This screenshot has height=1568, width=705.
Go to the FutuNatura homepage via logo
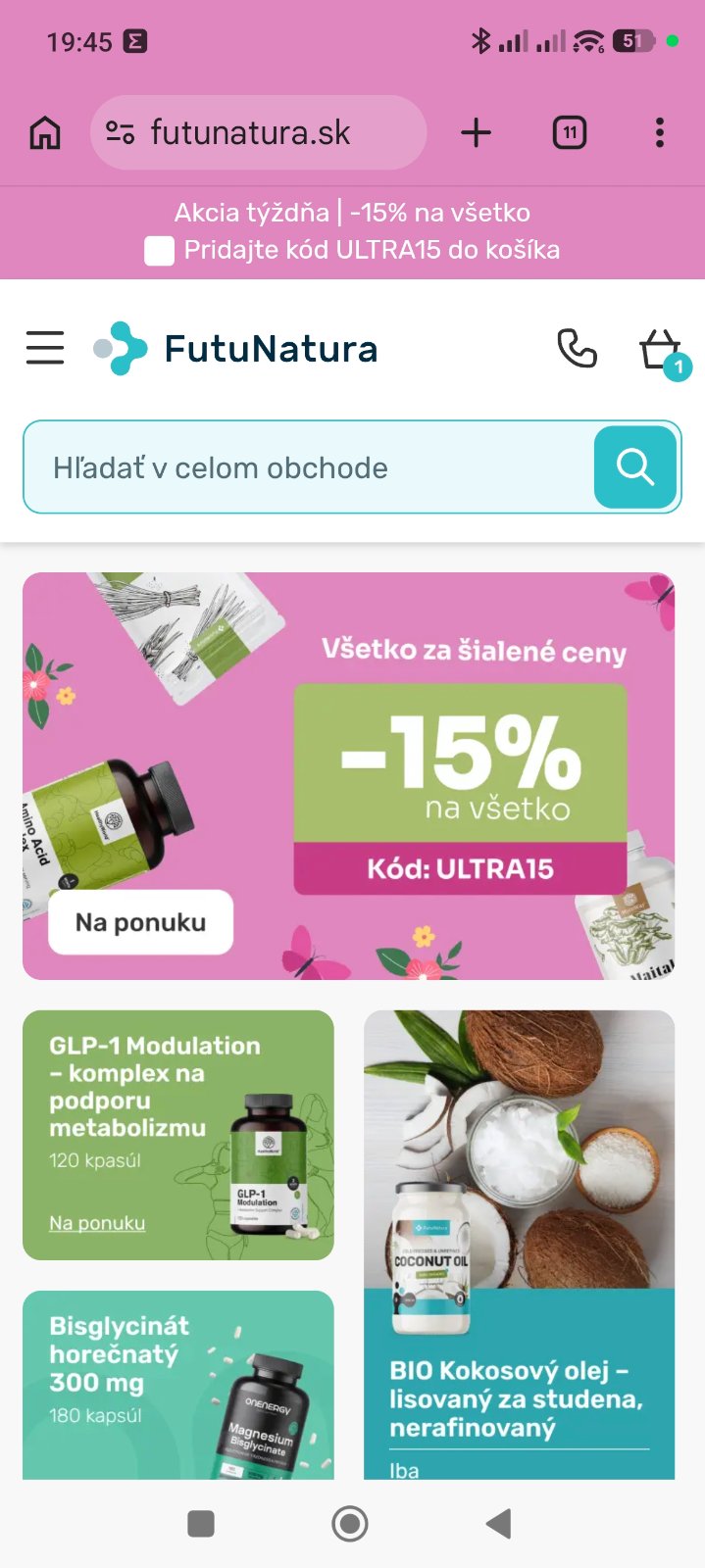tap(236, 349)
